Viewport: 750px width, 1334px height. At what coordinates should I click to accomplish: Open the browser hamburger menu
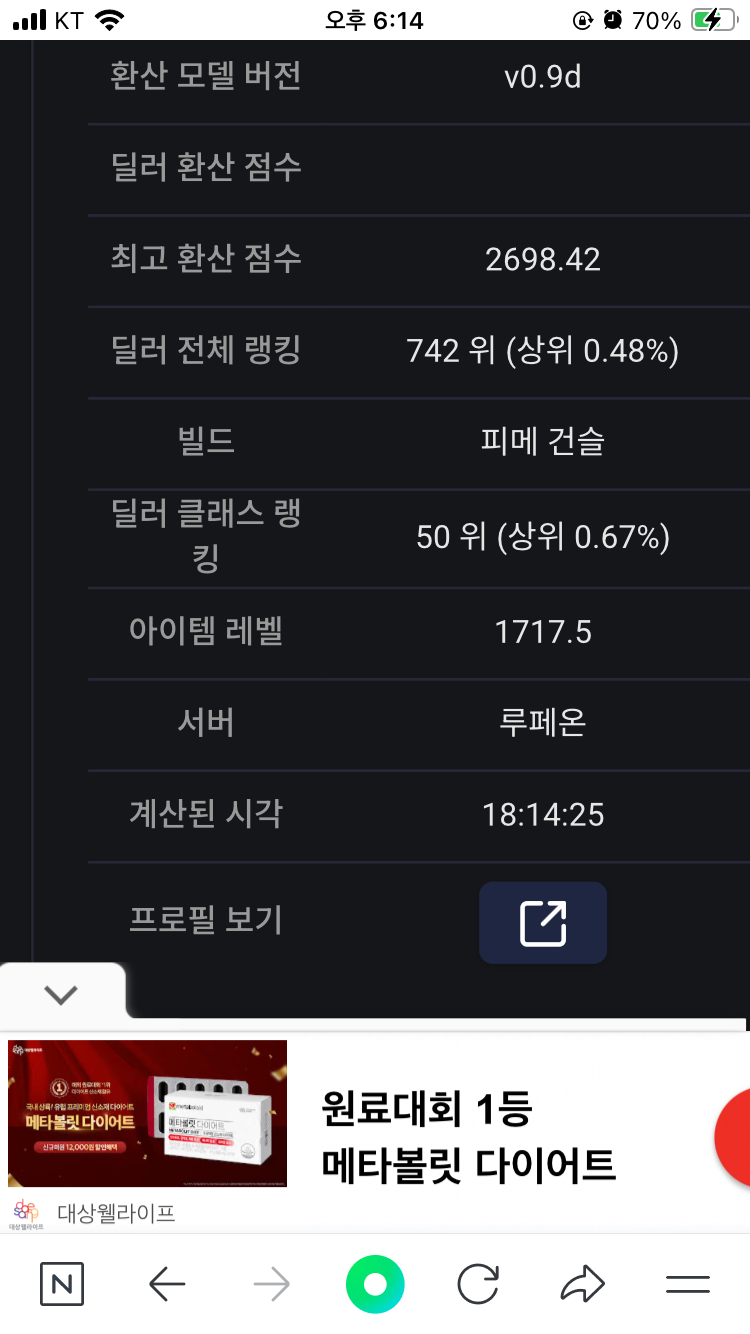687,1284
